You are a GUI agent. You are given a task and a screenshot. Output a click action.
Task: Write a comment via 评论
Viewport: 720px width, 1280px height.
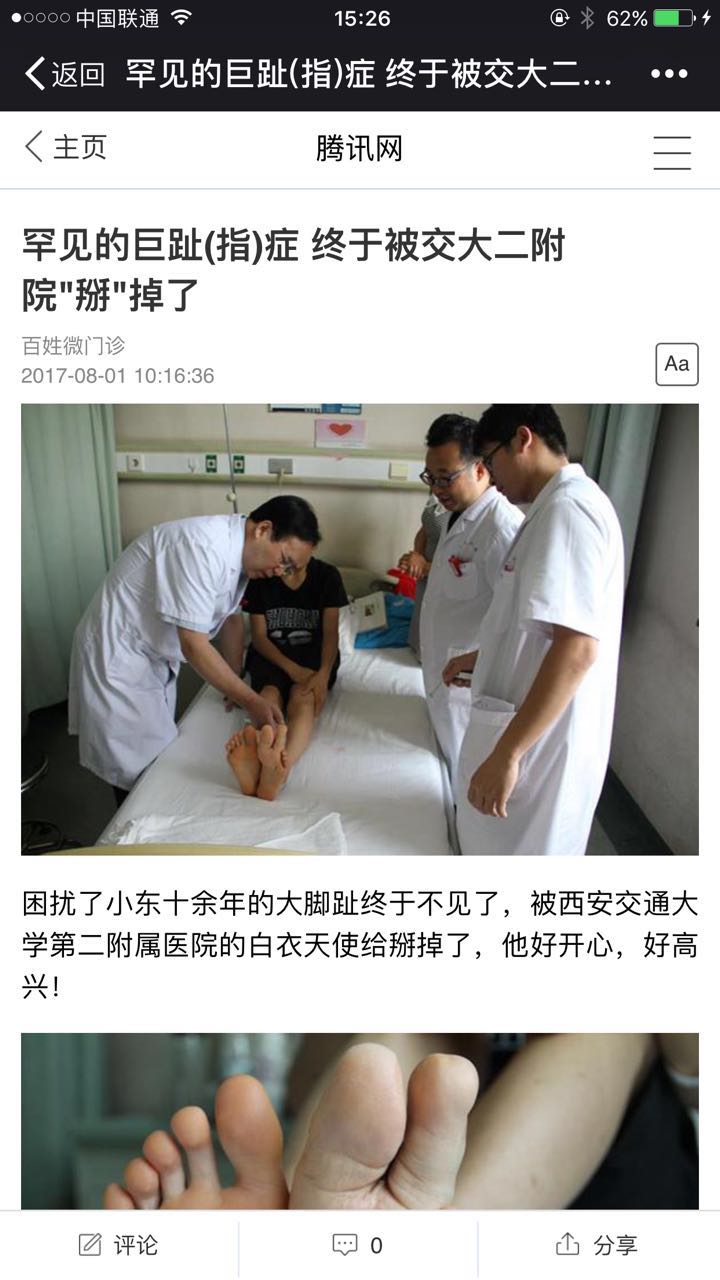119,1245
